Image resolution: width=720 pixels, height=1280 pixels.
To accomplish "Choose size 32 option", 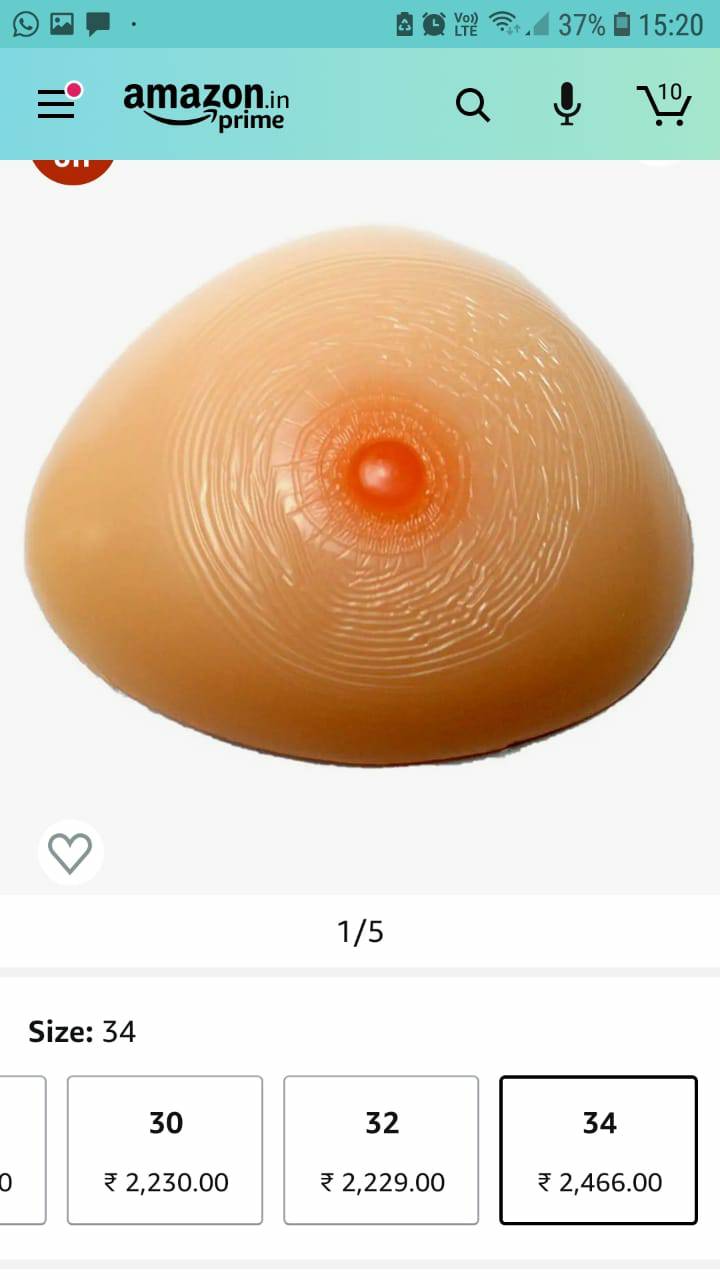I will tap(382, 1150).
